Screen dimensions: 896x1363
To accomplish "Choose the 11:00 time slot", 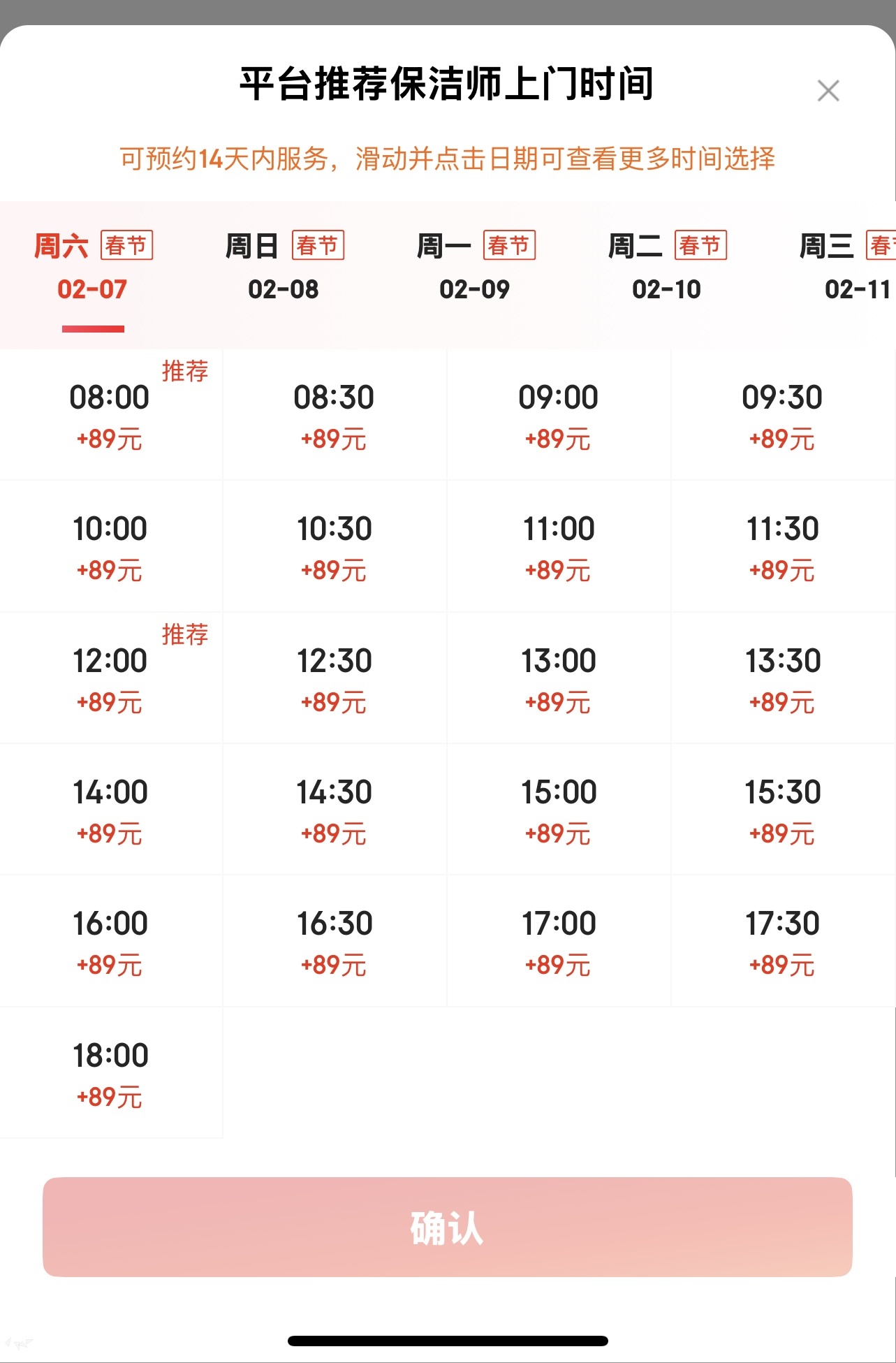I will click(558, 546).
